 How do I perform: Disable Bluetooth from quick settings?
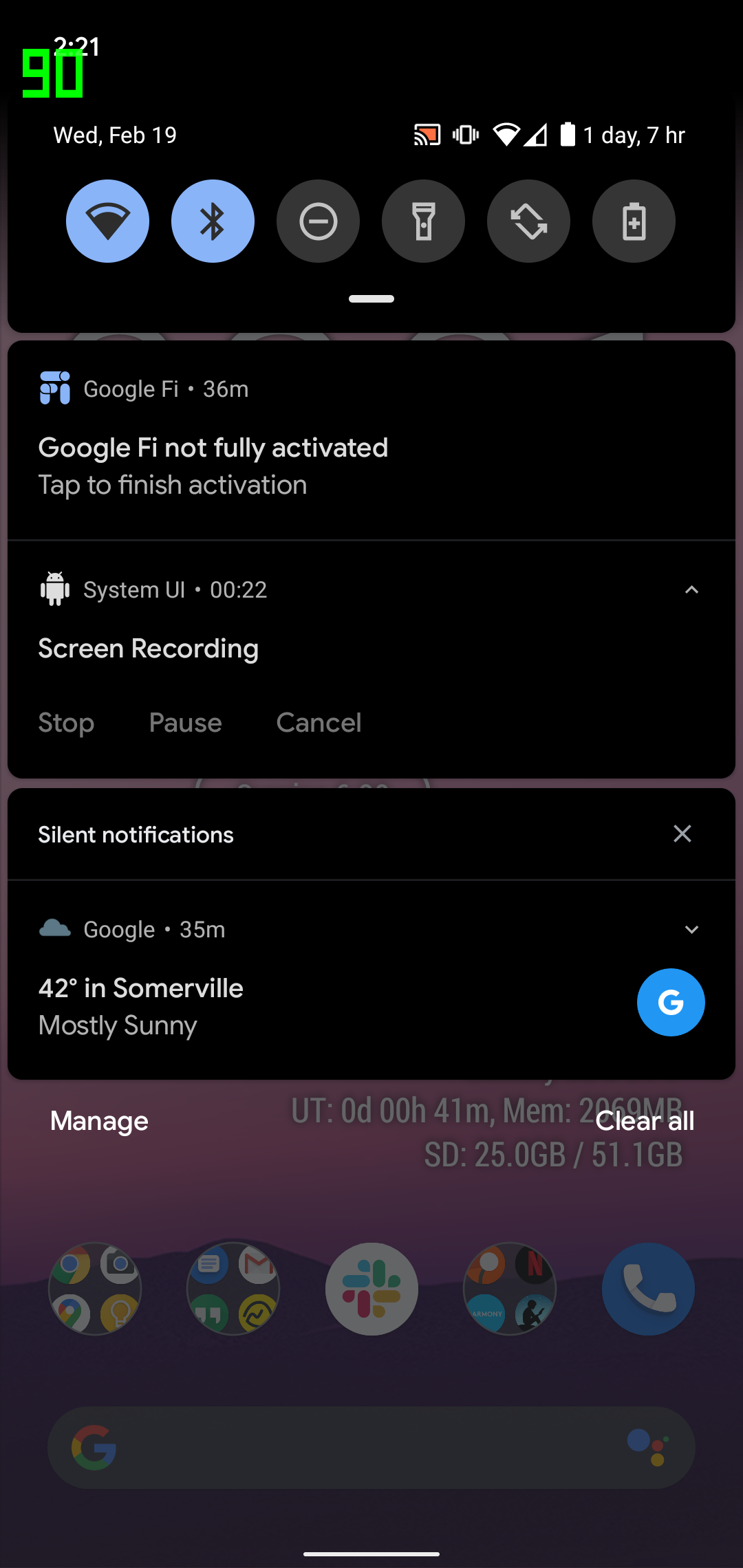tap(213, 221)
